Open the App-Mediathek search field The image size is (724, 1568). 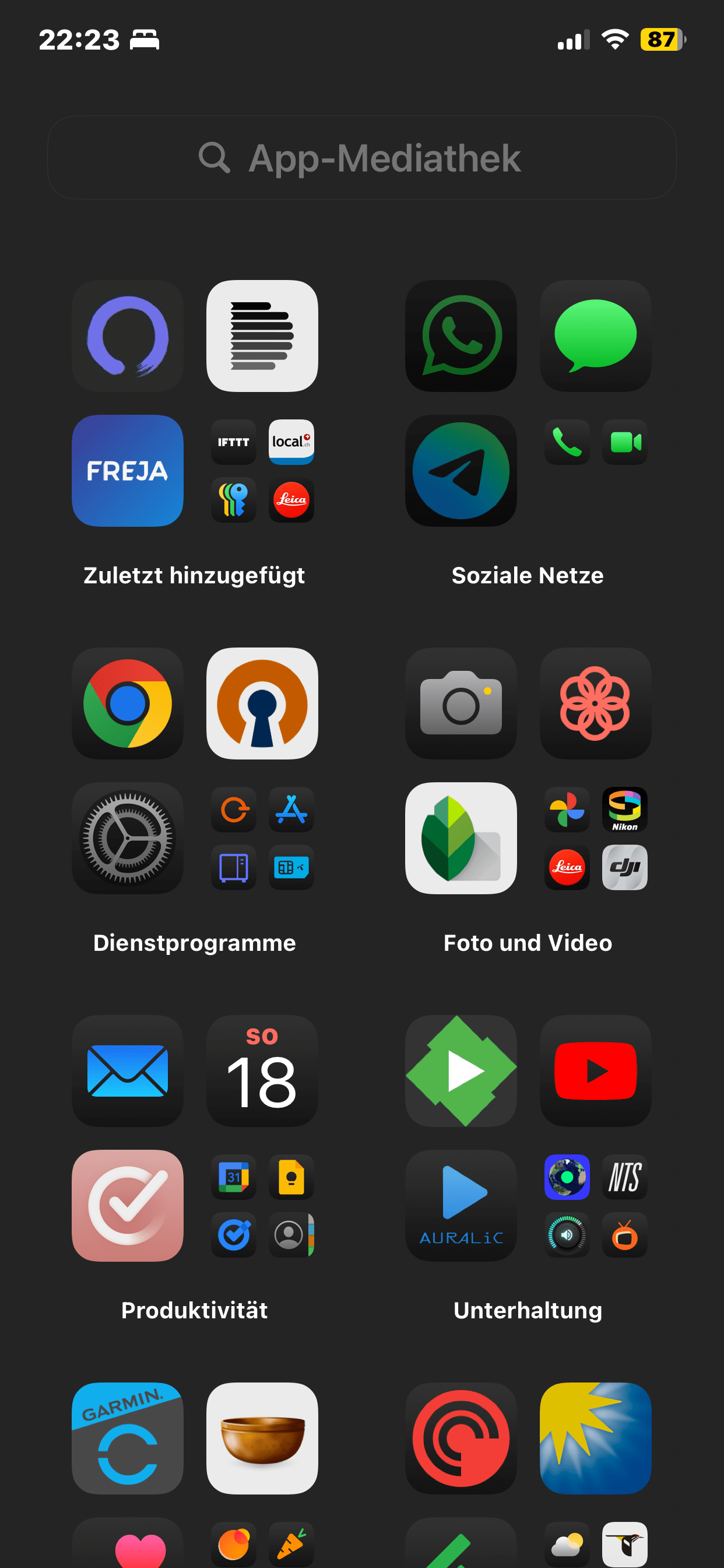tap(361, 157)
